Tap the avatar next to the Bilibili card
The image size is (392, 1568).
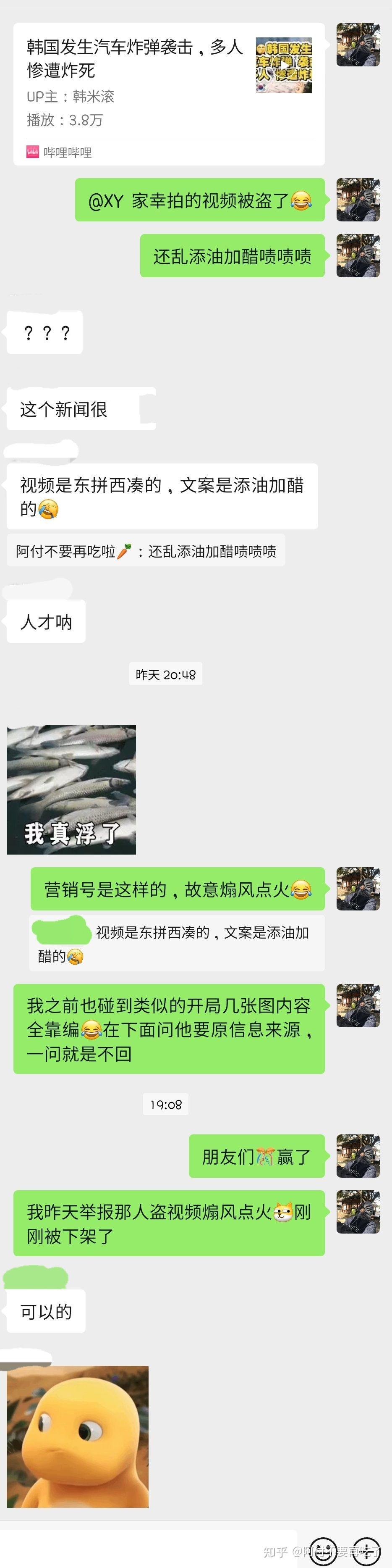(358, 45)
